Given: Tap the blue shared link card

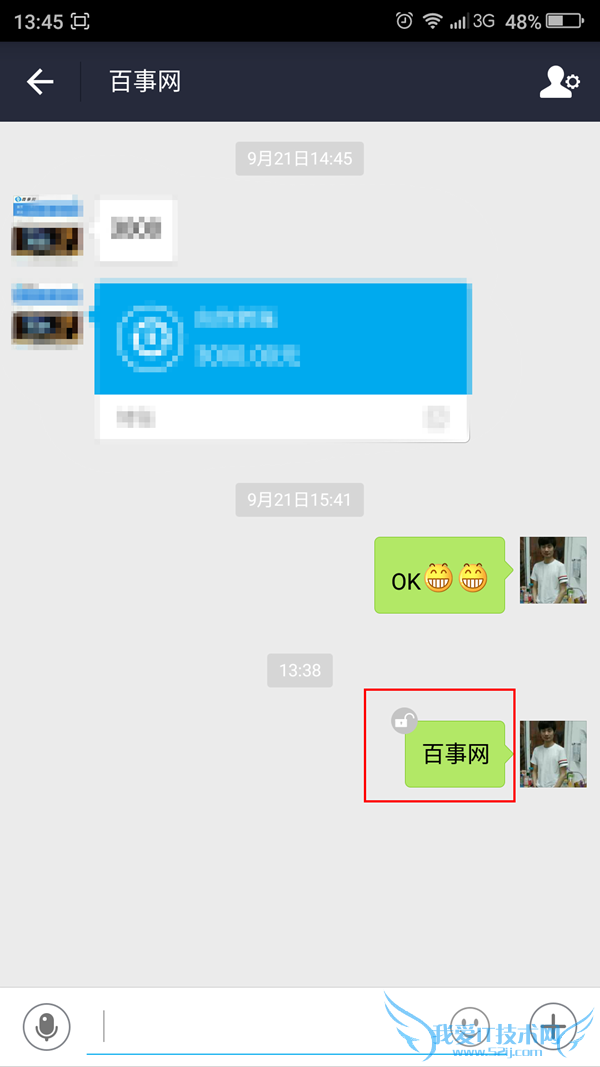Looking at the screenshot, I should [282, 360].
